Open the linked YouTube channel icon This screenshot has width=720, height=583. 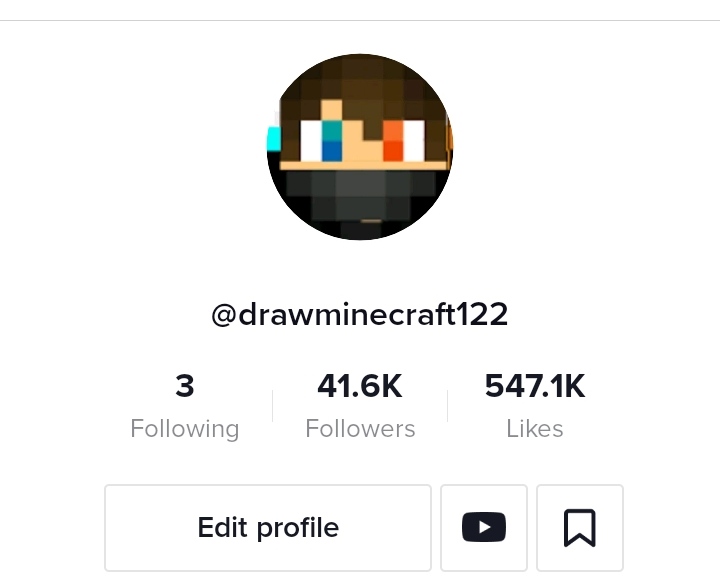[x=484, y=527]
